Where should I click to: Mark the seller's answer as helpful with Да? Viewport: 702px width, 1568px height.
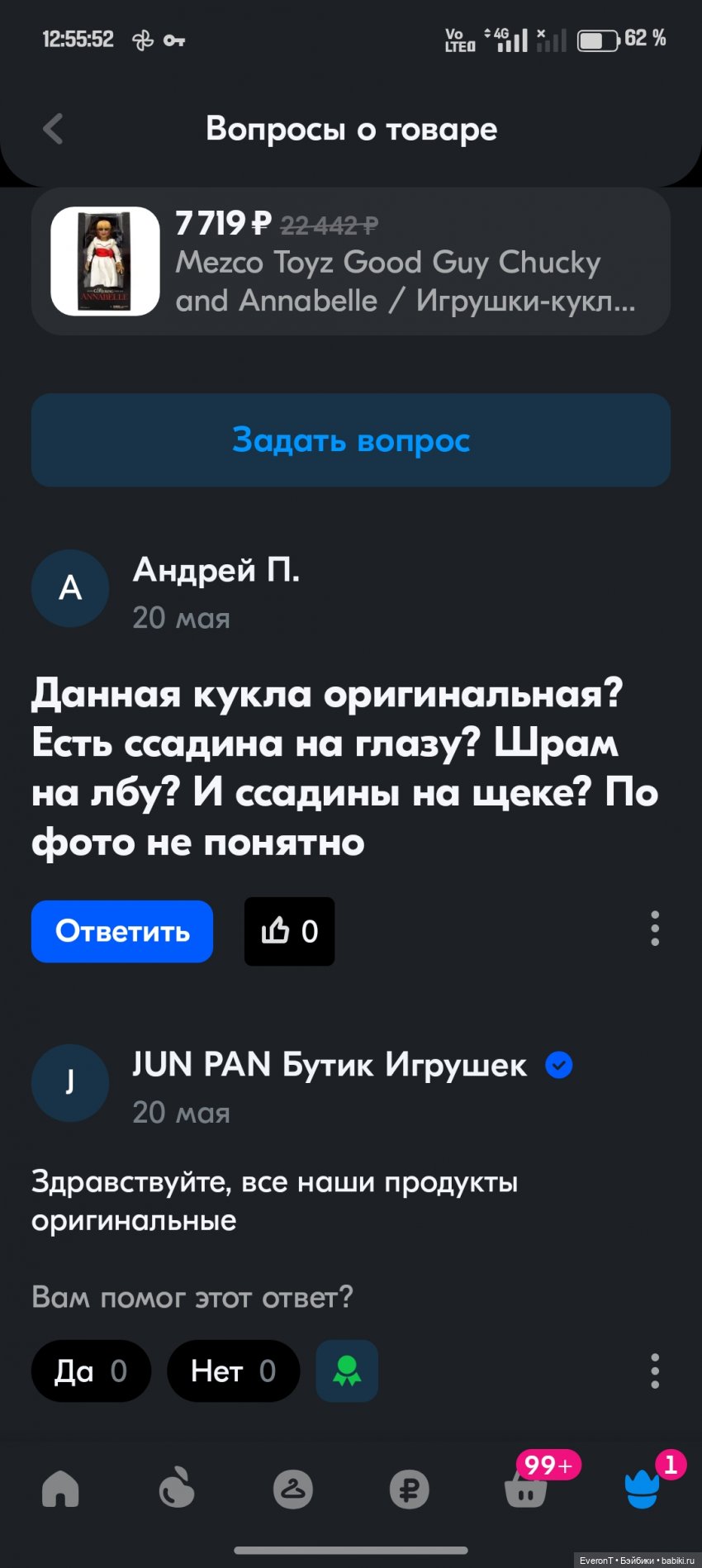coord(91,1371)
